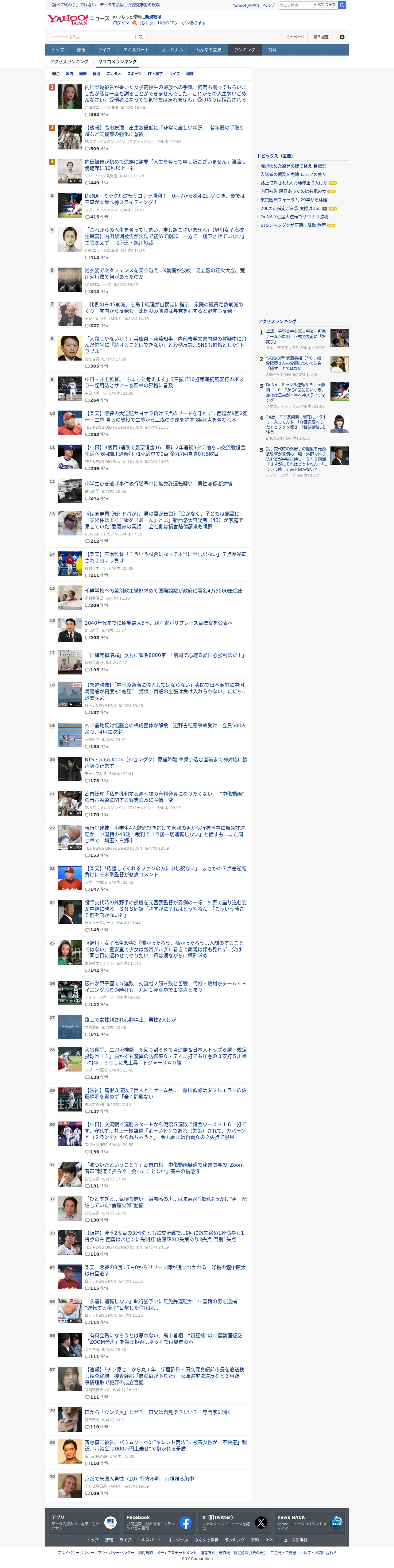Switch to the 有料 tab
This screenshot has width=394, height=1568.
coord(272,50)
